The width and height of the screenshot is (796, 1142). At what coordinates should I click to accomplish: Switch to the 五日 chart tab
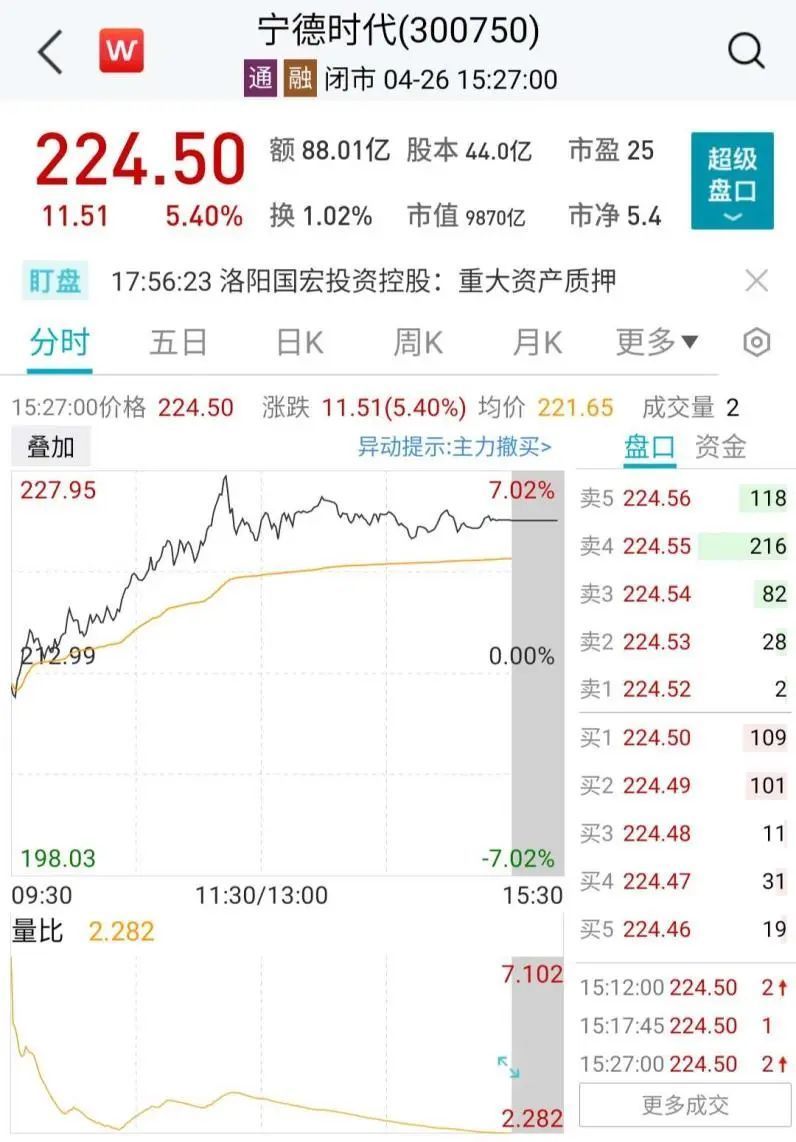click(x=178, y=343)
